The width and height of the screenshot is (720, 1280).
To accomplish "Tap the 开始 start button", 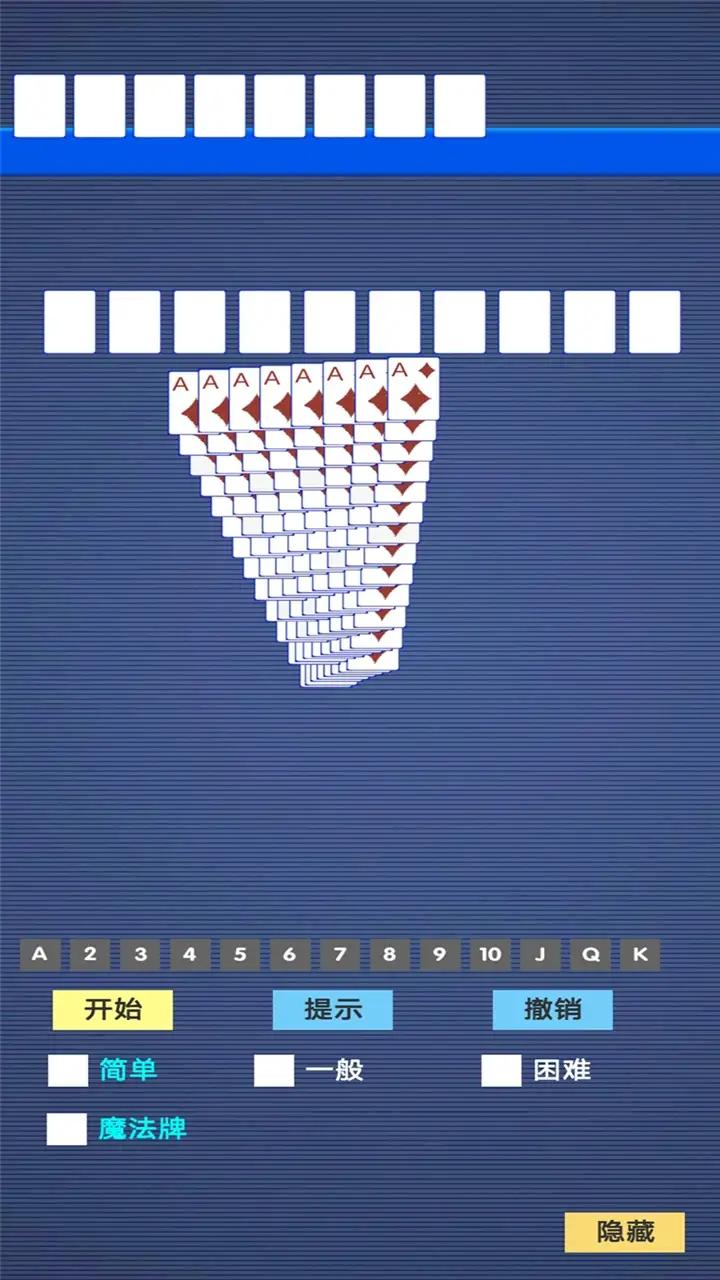I will [113, 1010].
